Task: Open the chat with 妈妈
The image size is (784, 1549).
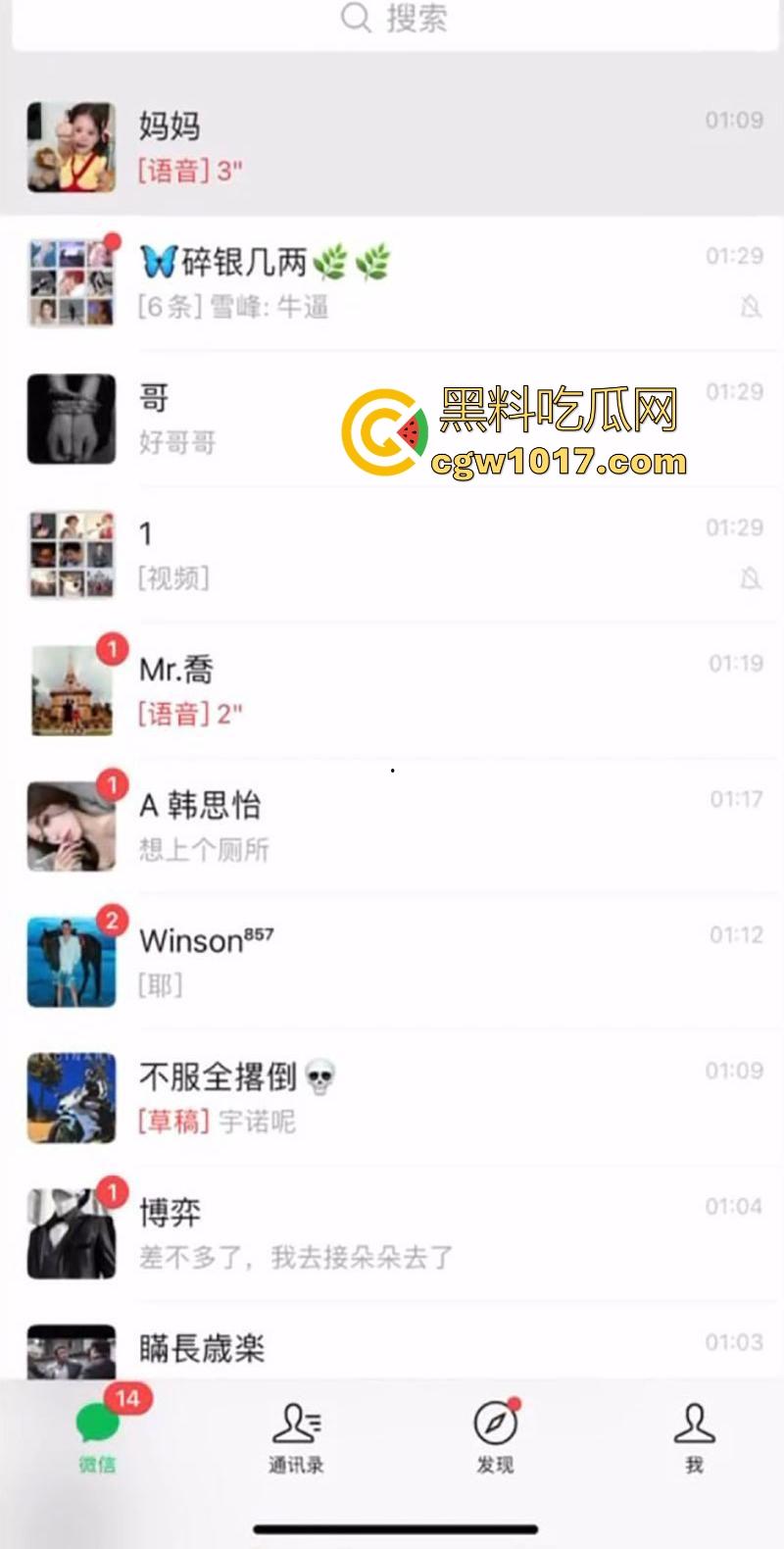Action: tap(392, 147)
